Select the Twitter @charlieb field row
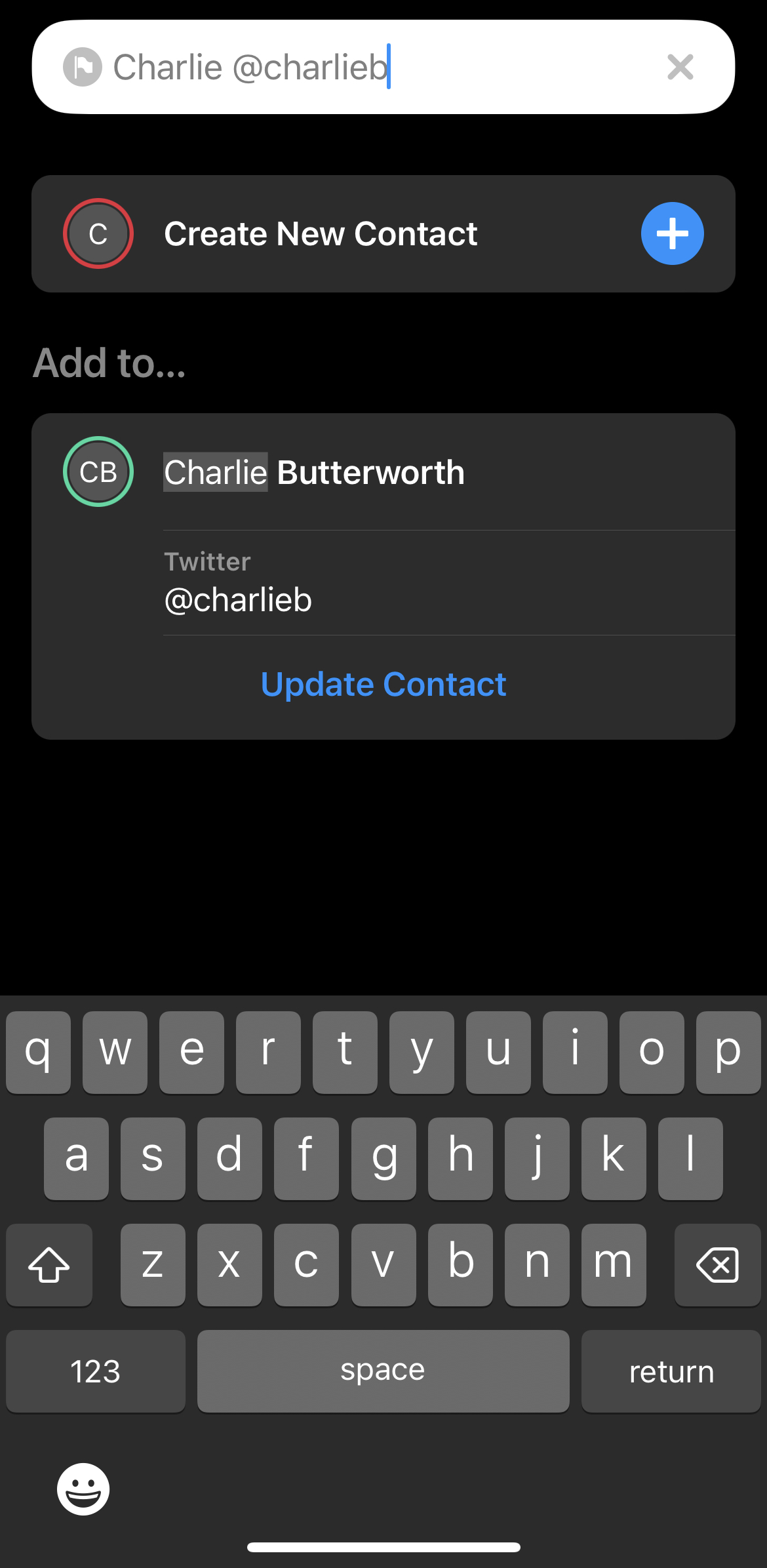This screenshot has width=767, height=1568. click(449, 583)
